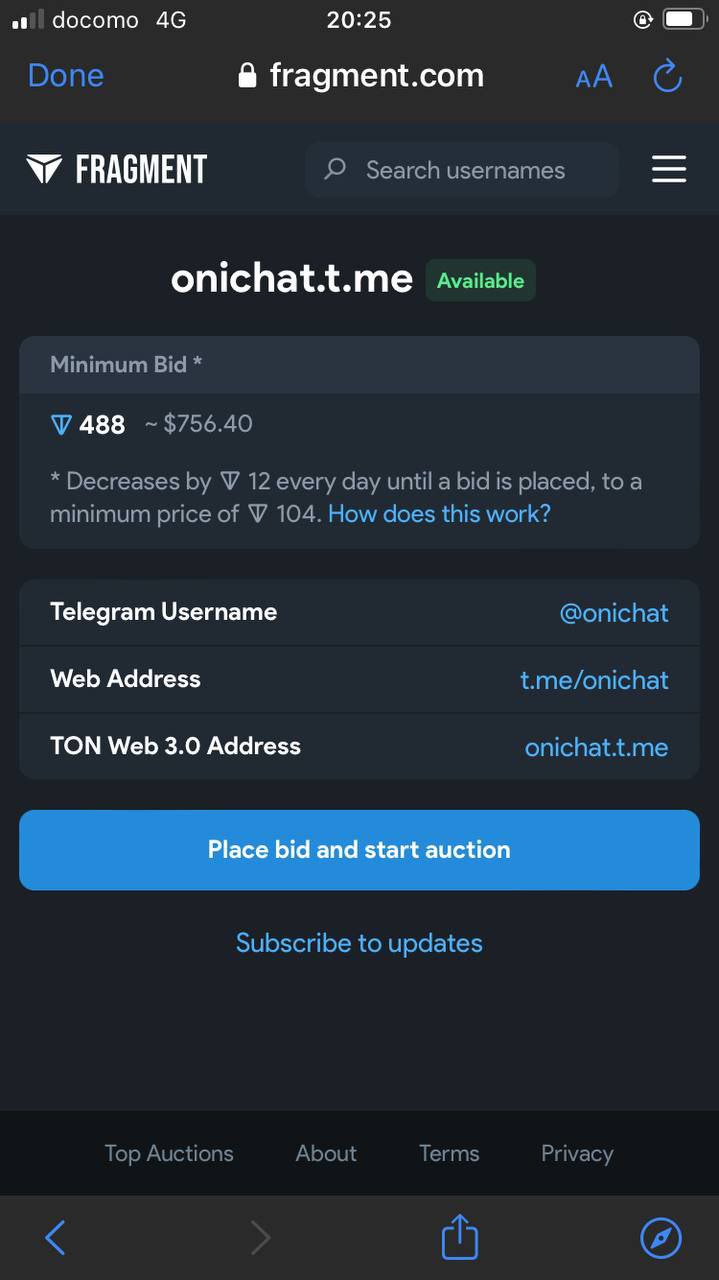Reload the fragment.com page

[x=667, y=76]
